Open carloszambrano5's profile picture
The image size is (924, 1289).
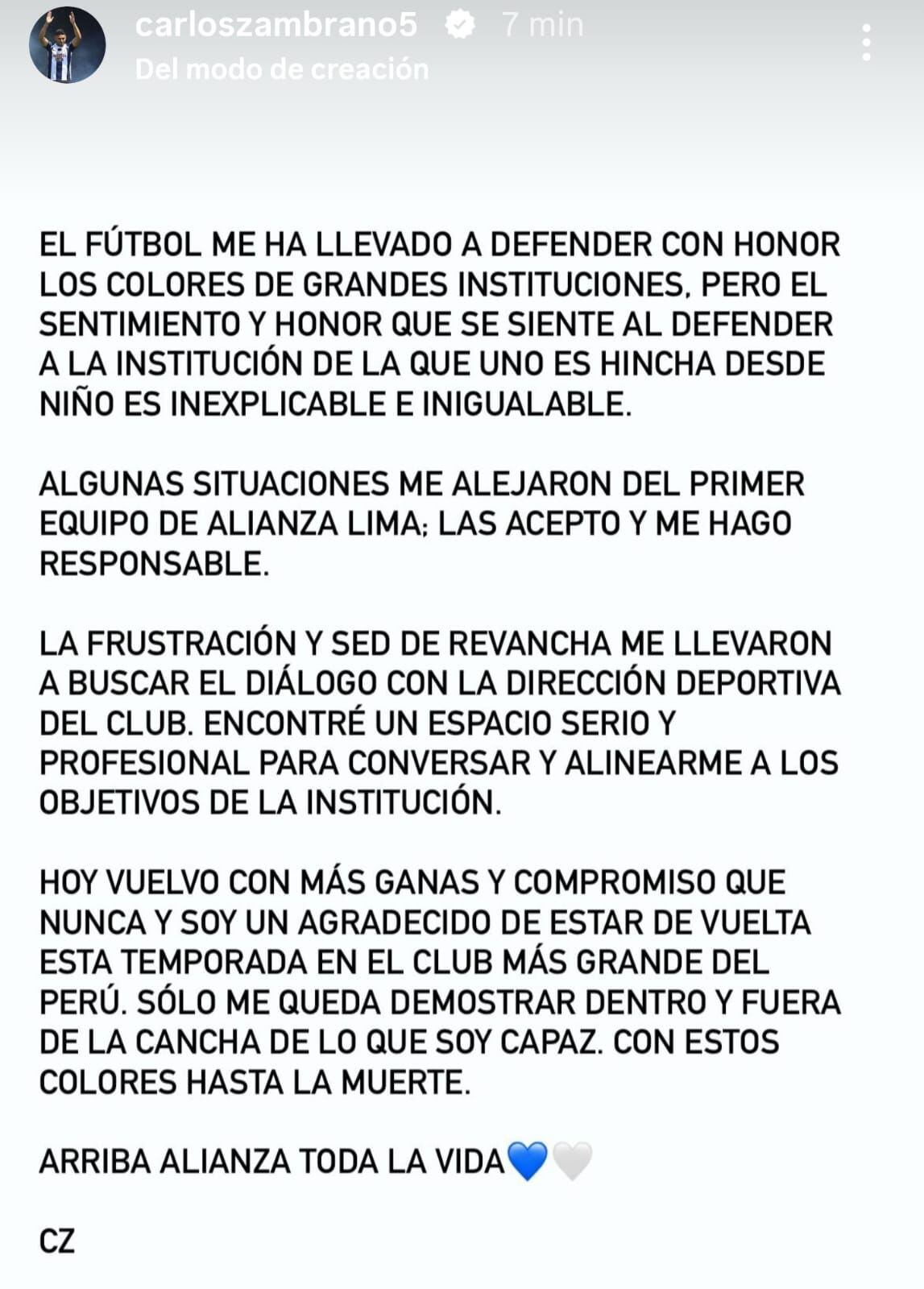[x=68, y=45]
